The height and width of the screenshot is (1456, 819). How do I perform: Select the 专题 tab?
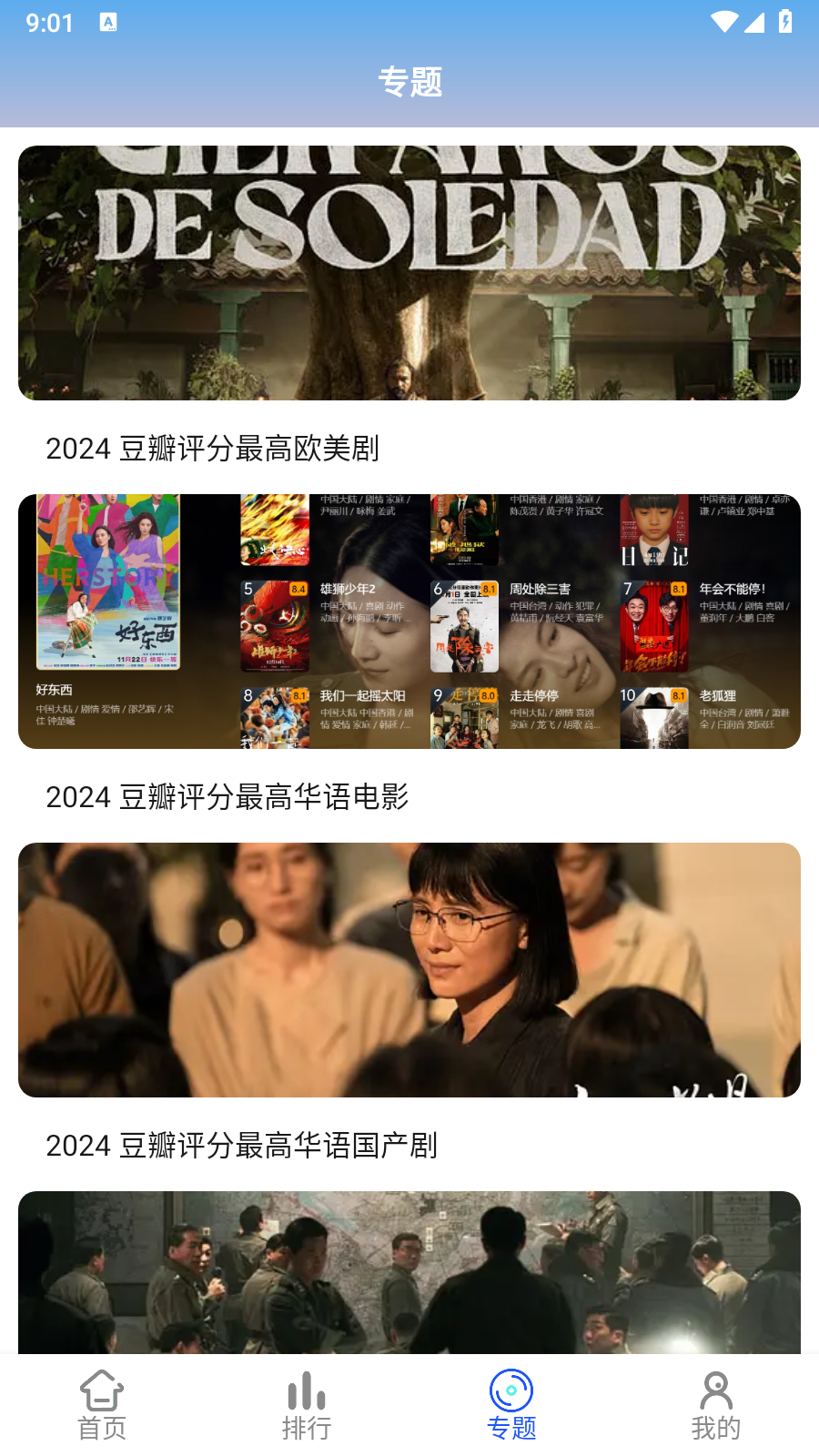[511, 1405]
